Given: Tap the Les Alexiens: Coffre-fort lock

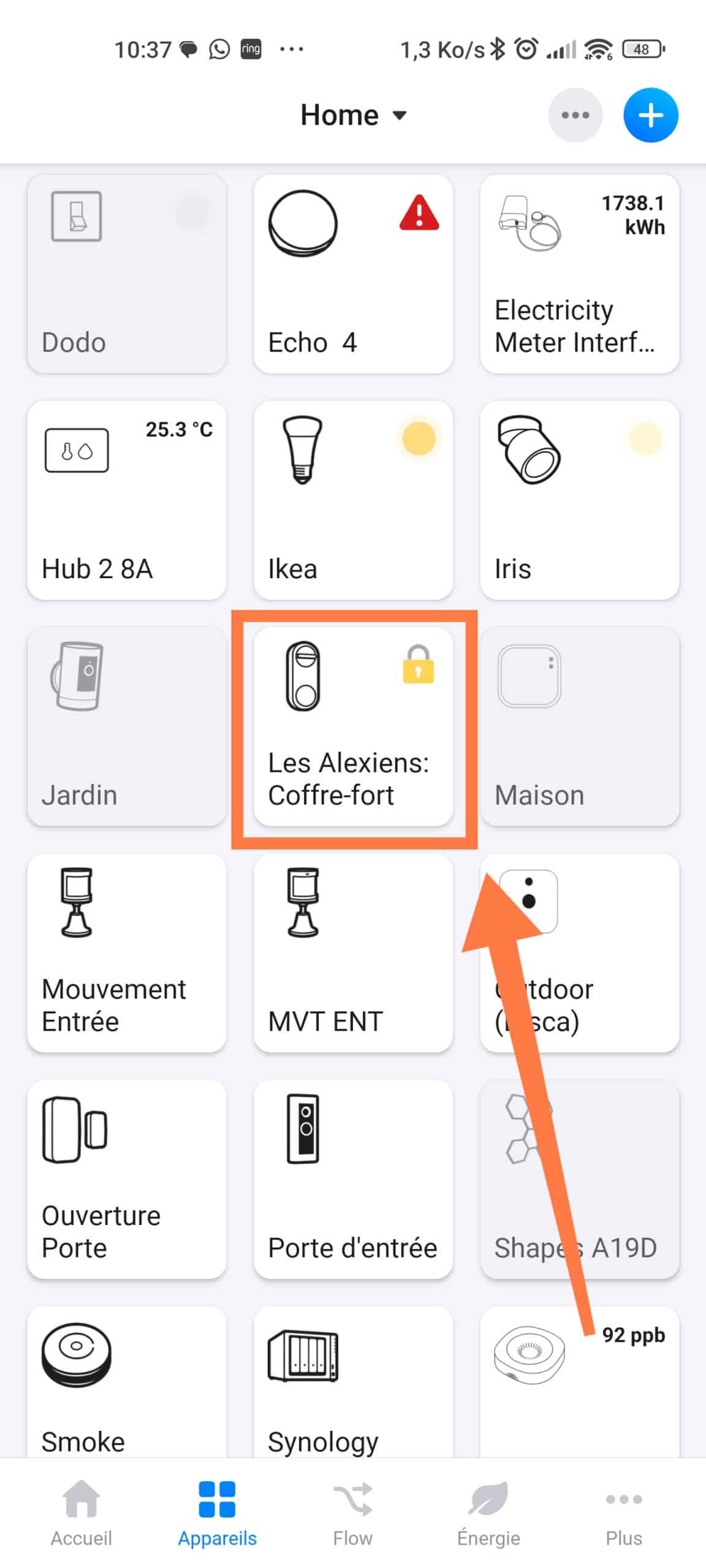Looking at the screenshot, I should click(354, 726).
